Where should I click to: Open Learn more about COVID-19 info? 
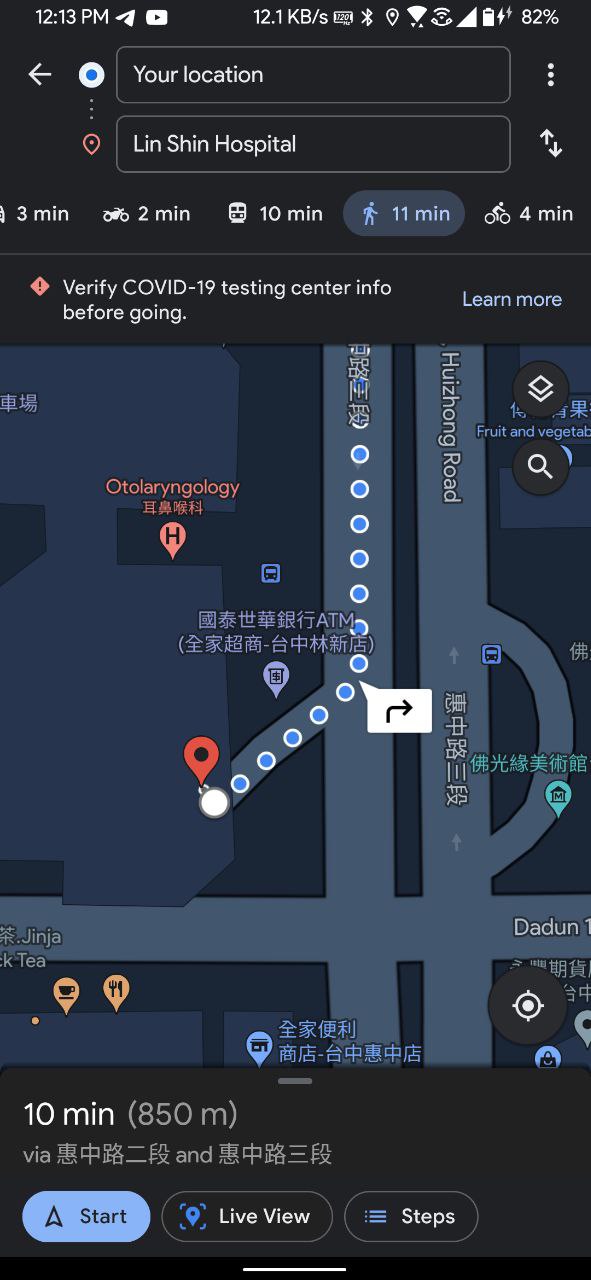pyautogui.click(x=512, y=299)
